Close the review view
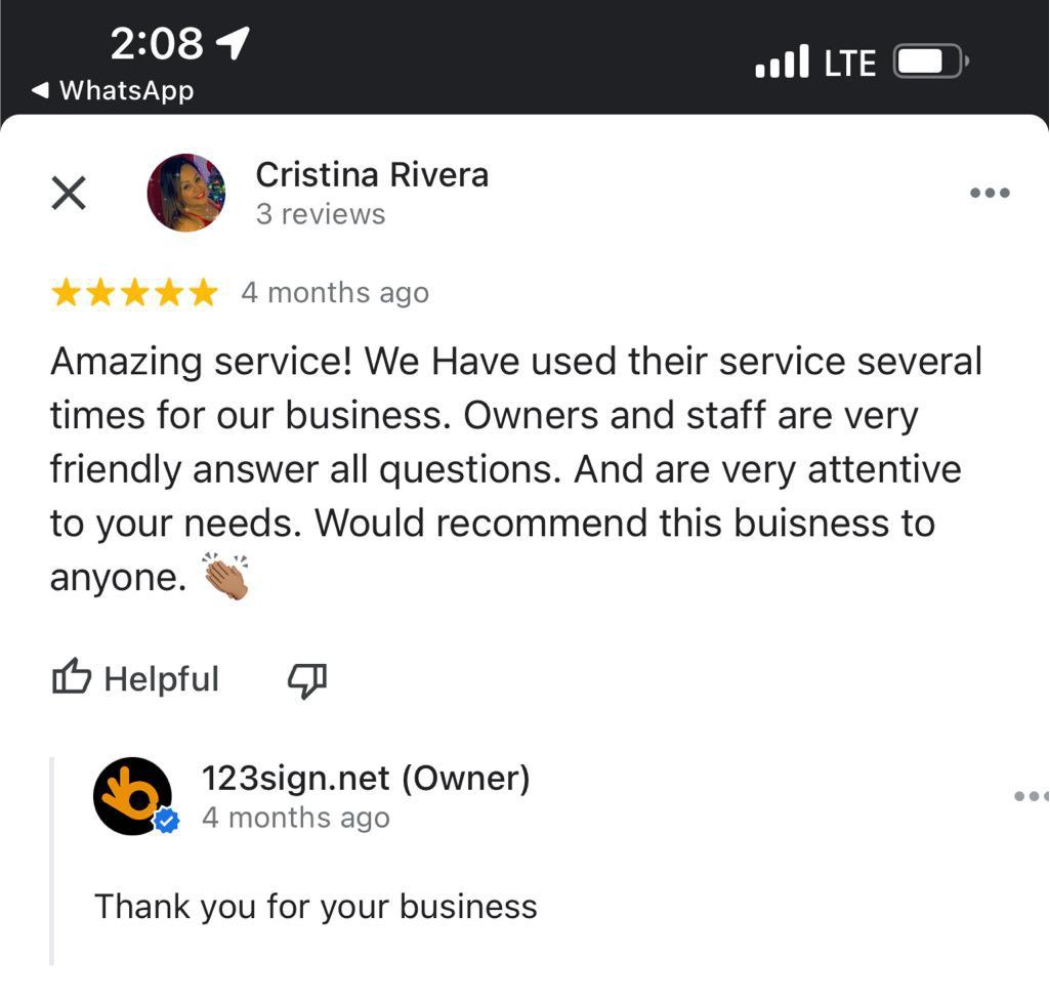The image size is (1050, 1000). [68, 193]
